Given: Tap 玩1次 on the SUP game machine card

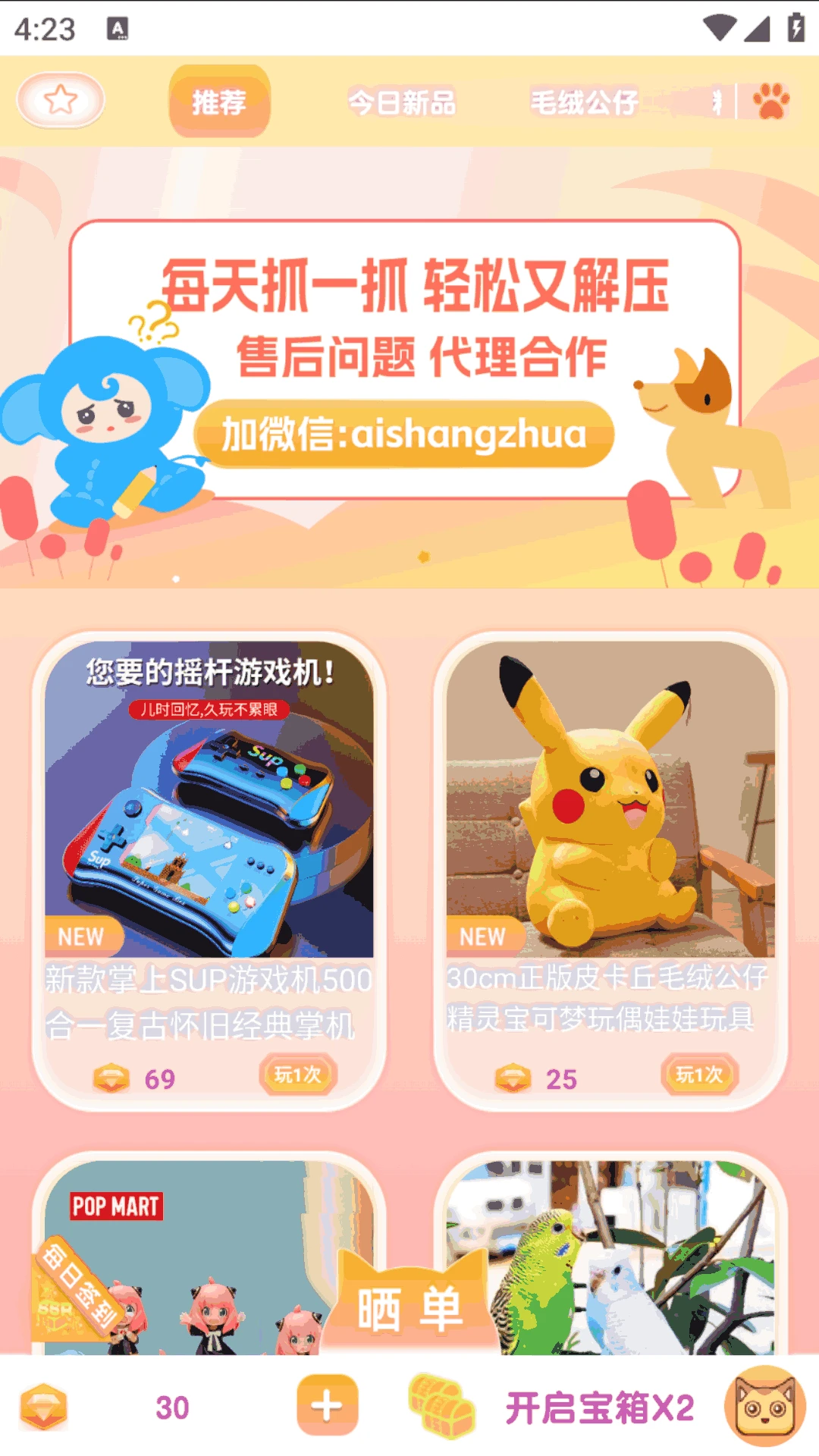Looking at the screenshot, I should [x=297, y=1075].
